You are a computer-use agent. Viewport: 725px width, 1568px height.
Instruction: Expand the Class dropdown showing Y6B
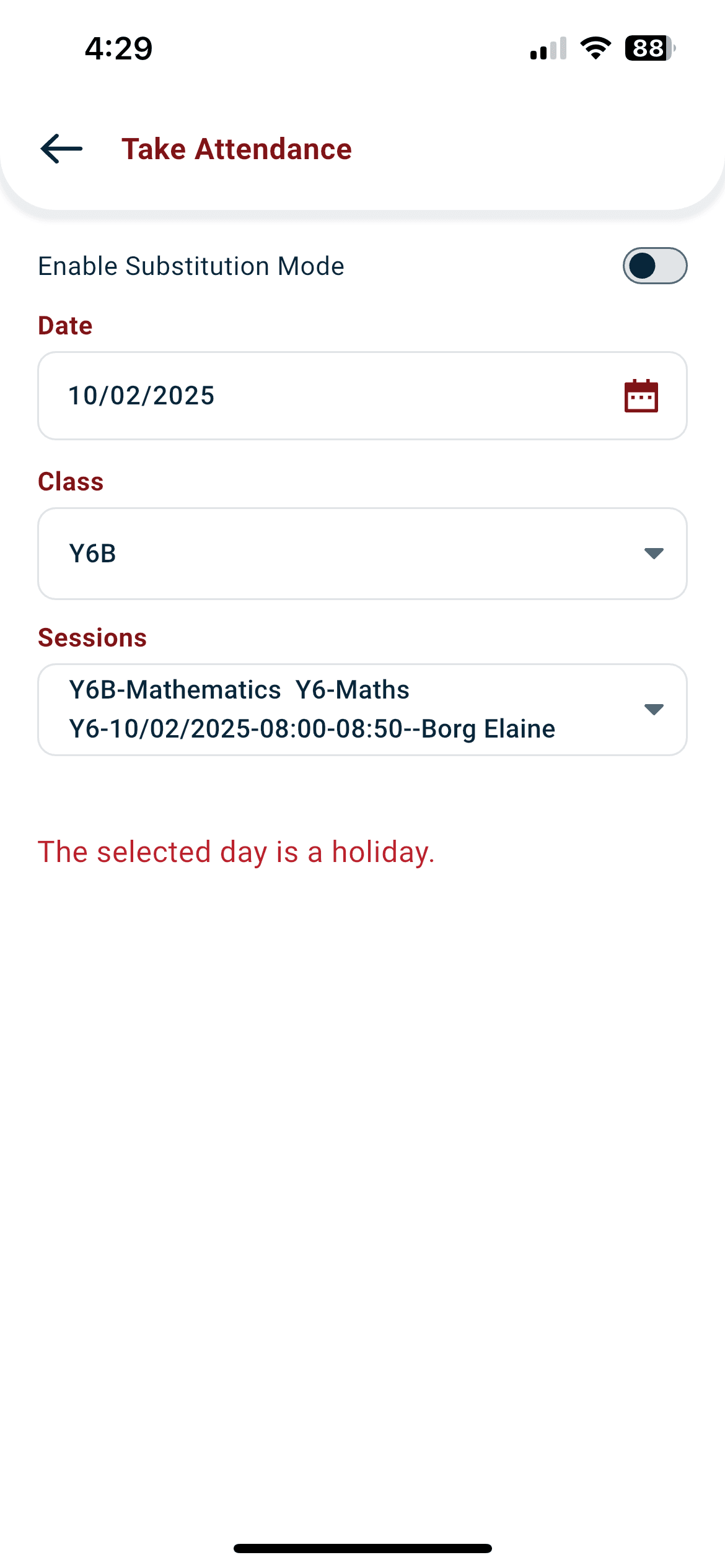[362, 554]
